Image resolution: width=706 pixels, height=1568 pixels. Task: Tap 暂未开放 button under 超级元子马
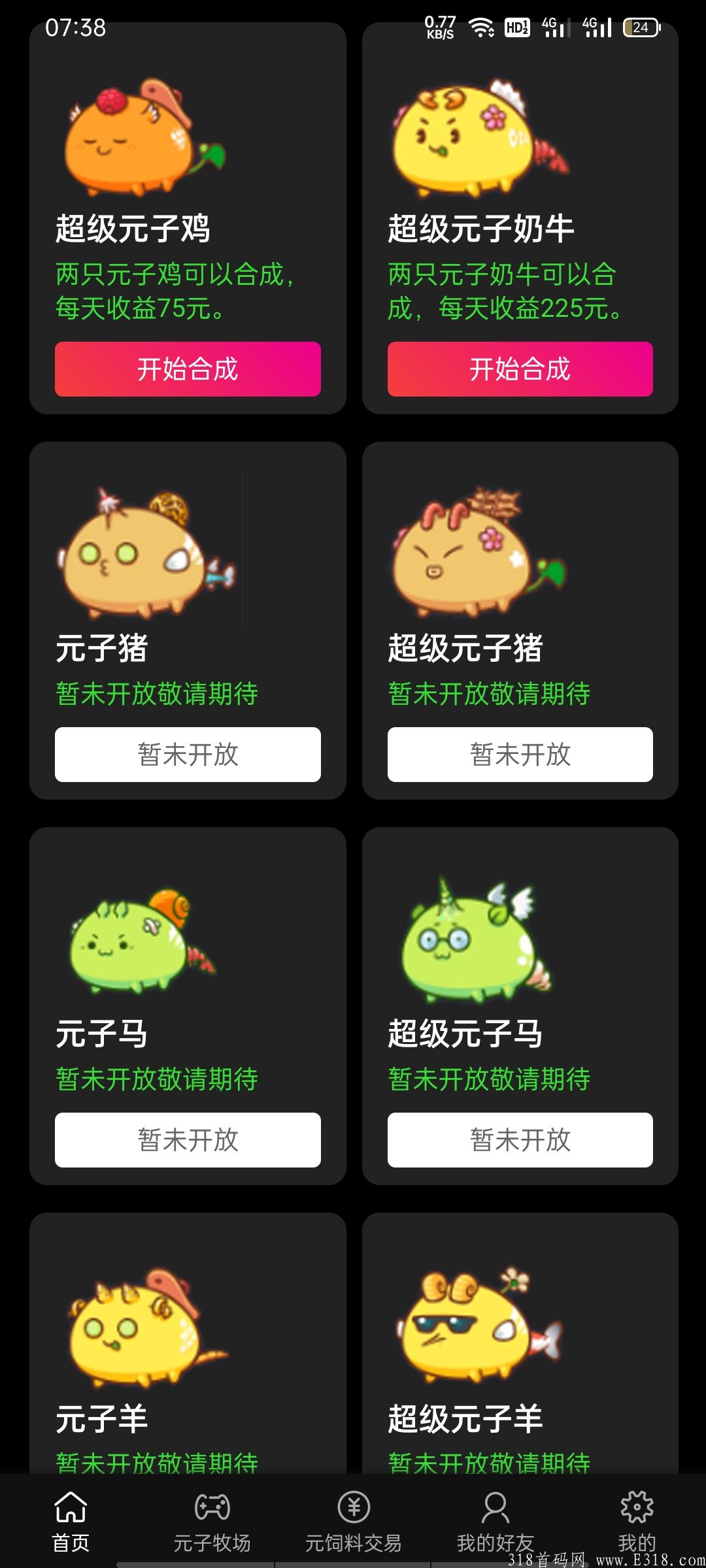(520, 1139)
